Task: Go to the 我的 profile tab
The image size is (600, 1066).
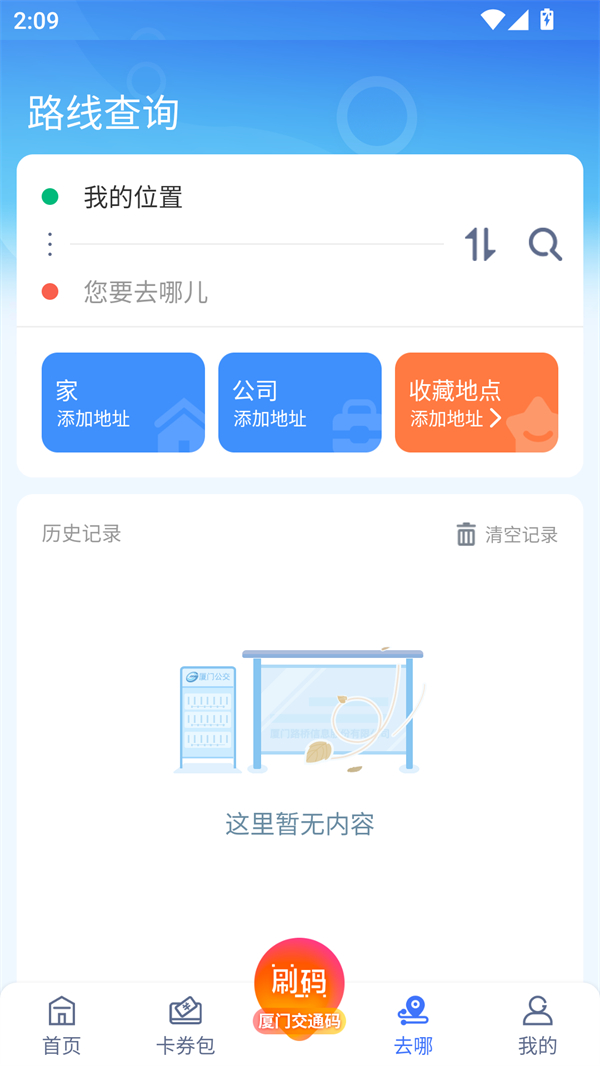Action: click(537, 1025)
